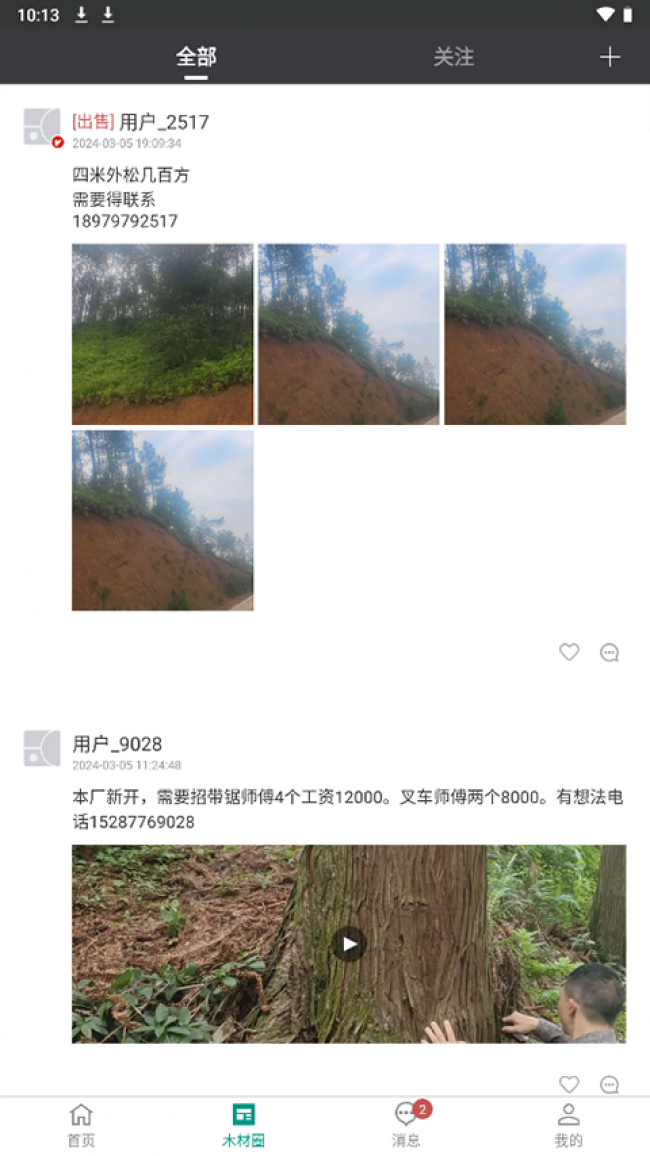This screenshot has height=1156, width=650.
Task: Switch to the 木材圈 tab
Action: pos(243,1125)
